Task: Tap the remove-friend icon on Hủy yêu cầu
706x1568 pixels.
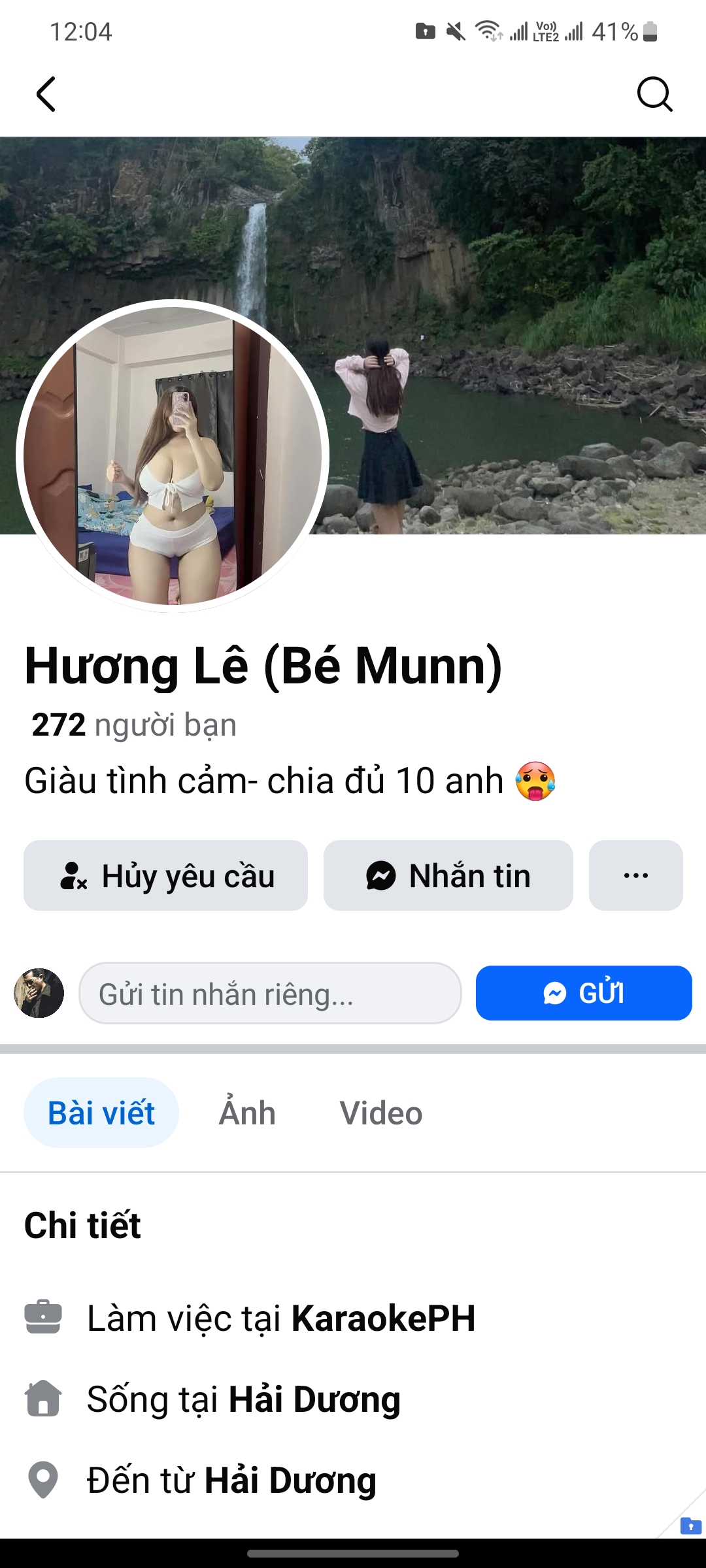Action: (x=74, y=875)
